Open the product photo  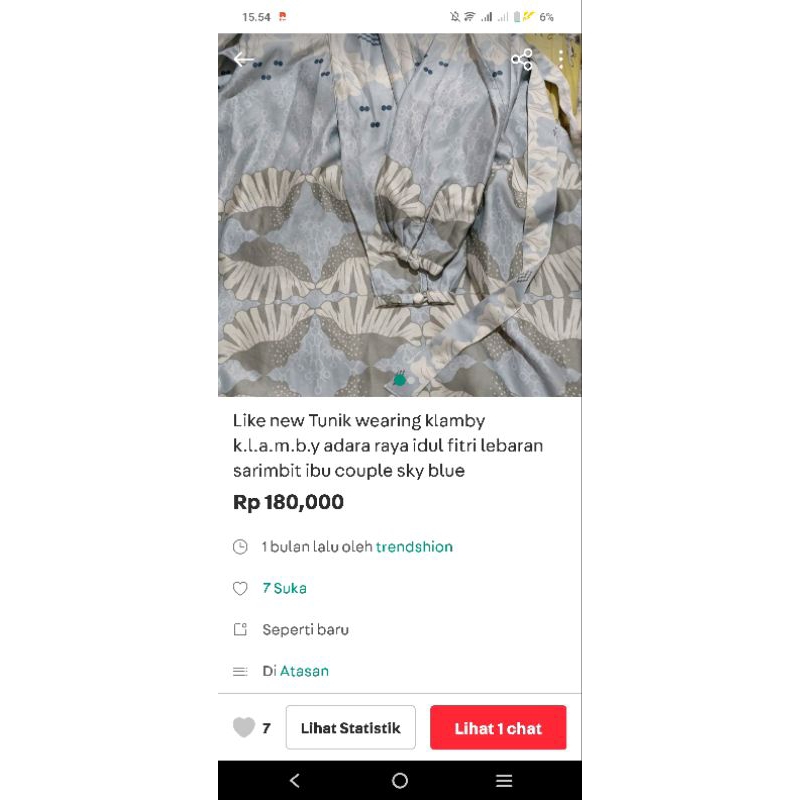pyautogui.click(x=400, y=220)
